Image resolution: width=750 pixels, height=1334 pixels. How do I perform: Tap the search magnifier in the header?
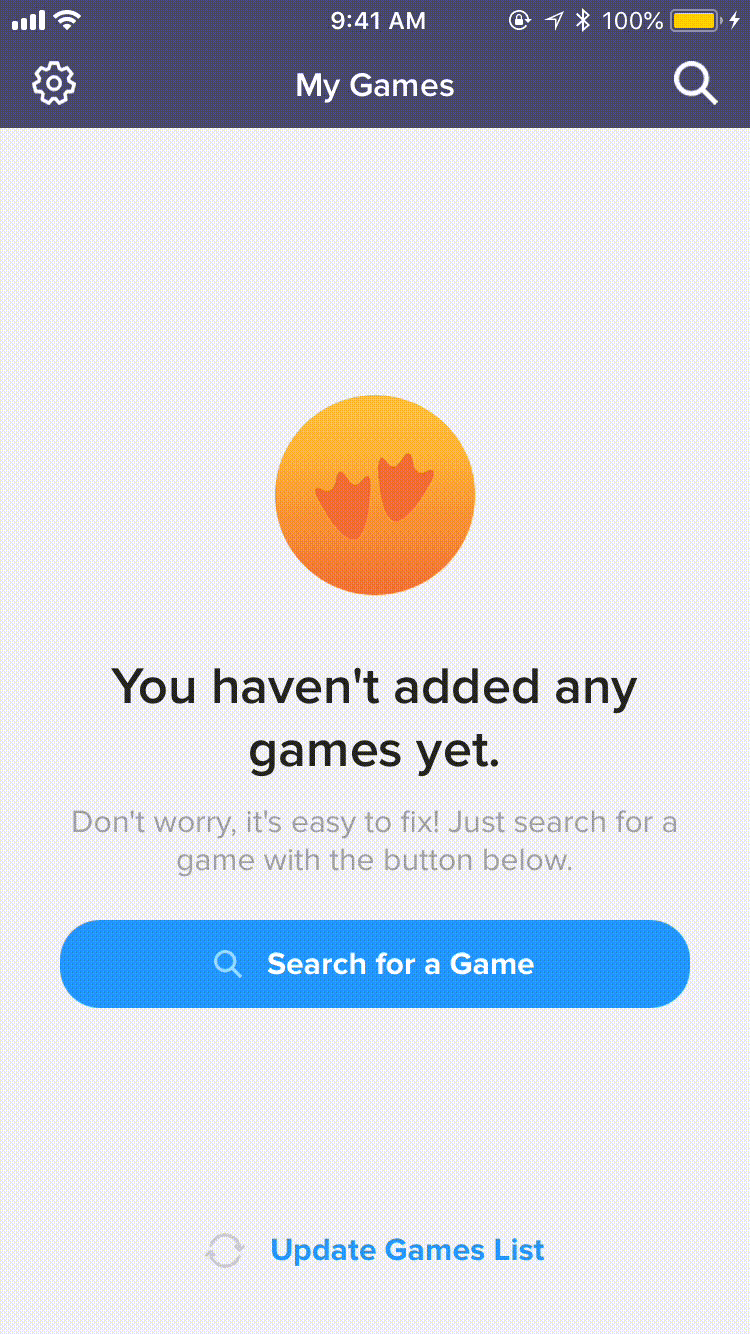[x=695, y=84]
